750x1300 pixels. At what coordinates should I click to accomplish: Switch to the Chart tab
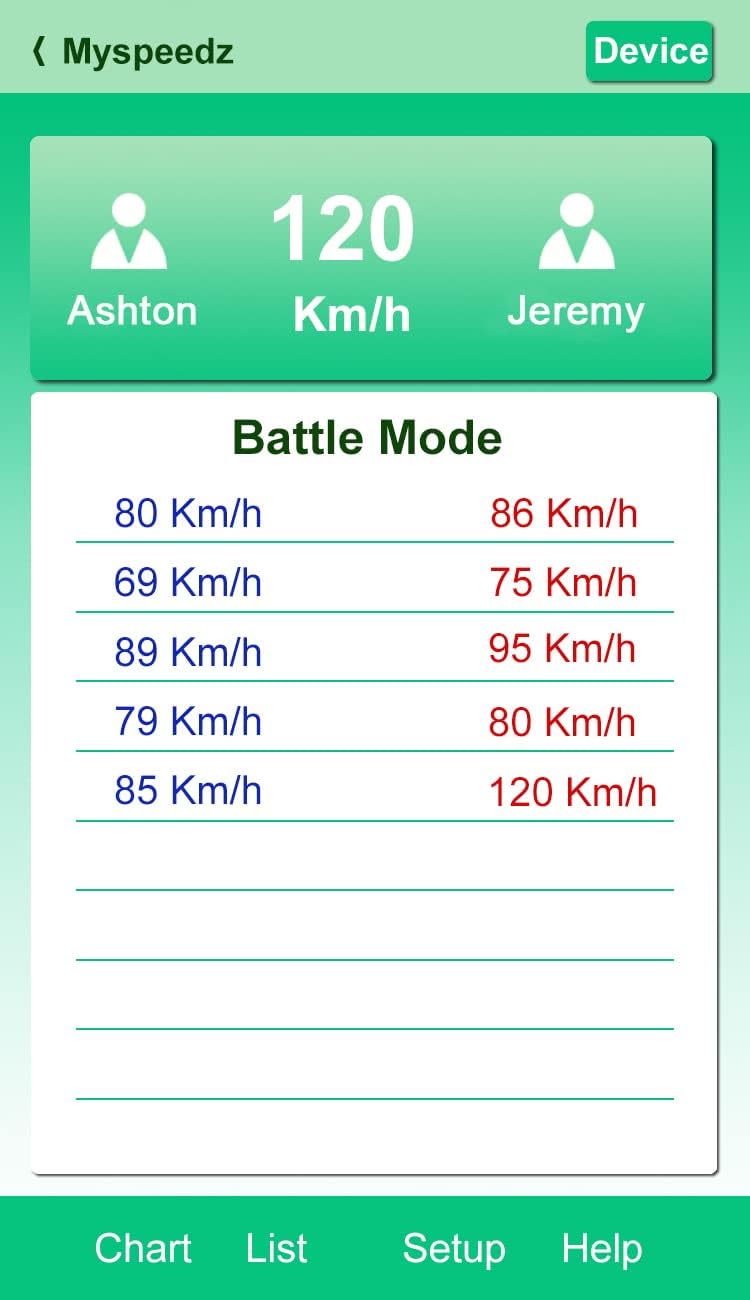coord(143,1248)
